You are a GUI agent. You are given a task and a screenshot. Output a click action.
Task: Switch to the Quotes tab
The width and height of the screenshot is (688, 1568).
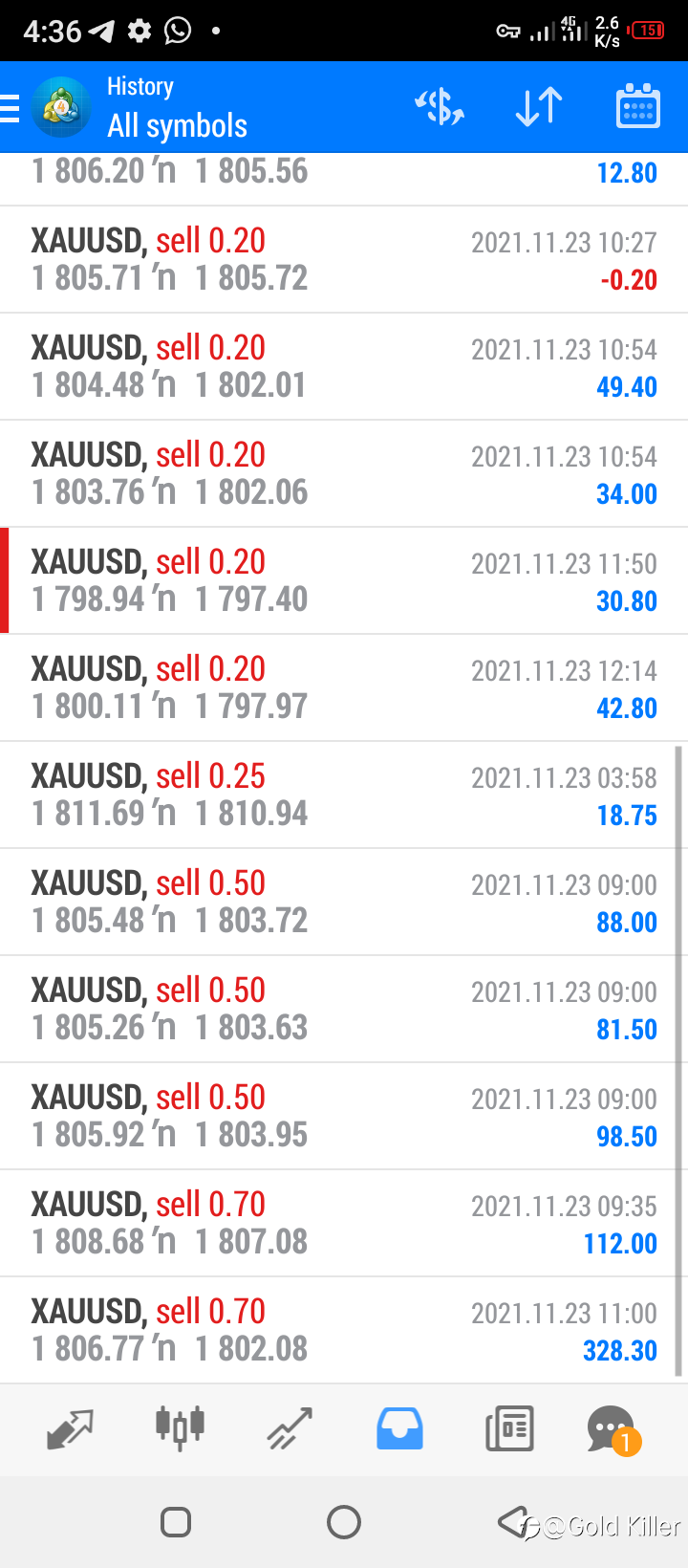click(70, 1429)
